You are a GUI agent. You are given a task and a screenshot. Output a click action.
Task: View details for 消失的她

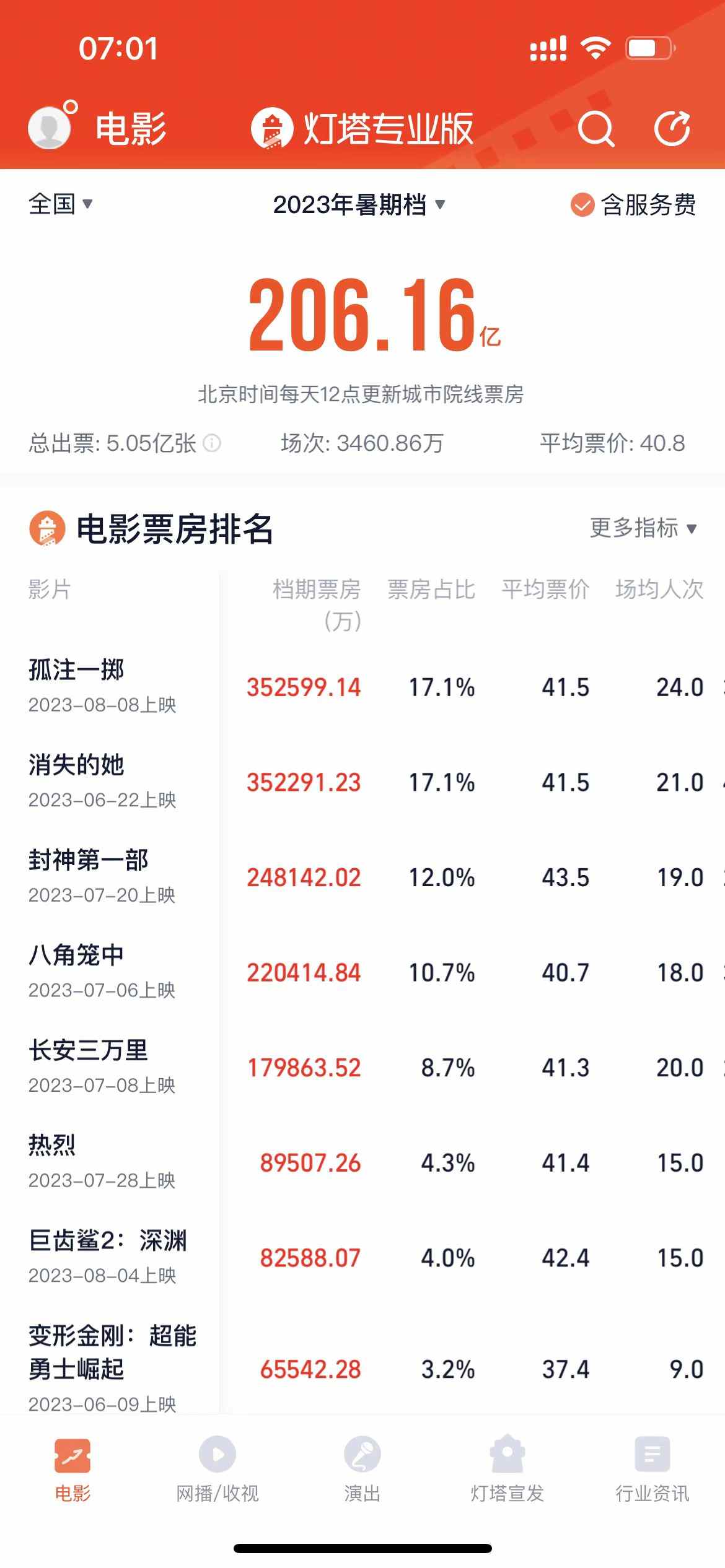76,765
